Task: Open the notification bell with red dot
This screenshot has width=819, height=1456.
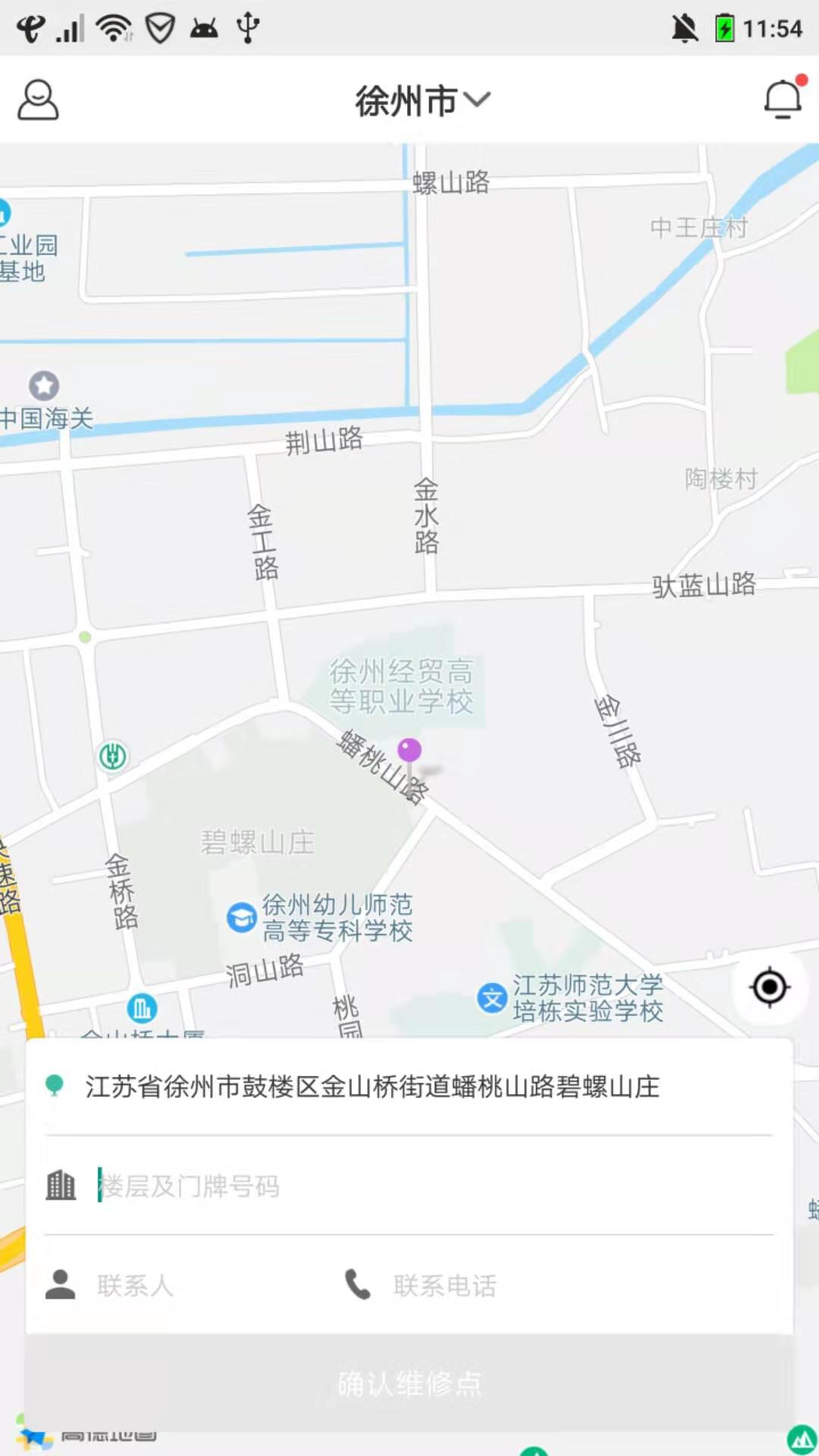Action: click(x=784, y=99)
